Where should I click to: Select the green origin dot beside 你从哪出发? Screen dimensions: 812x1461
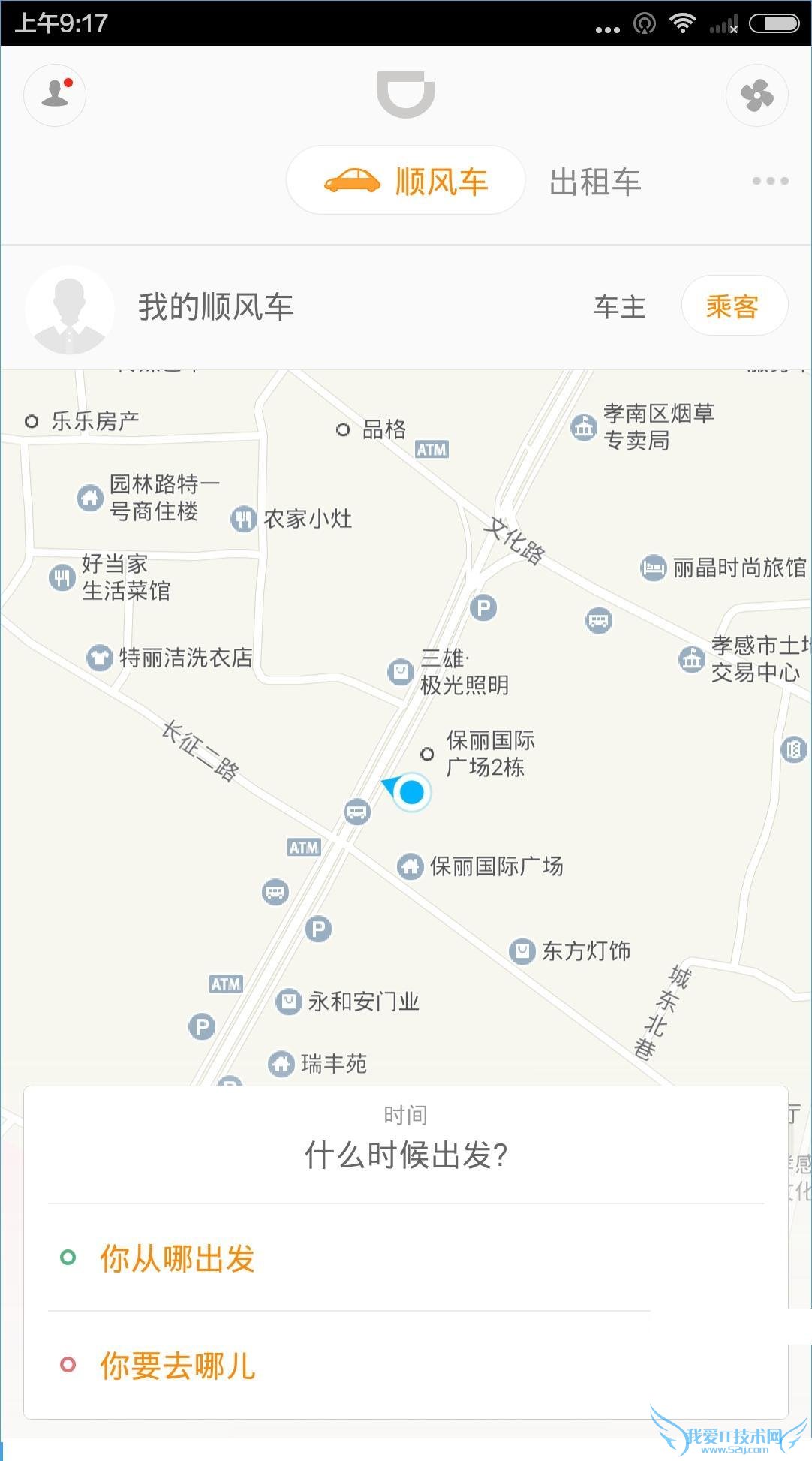(x=68, y=1258)
